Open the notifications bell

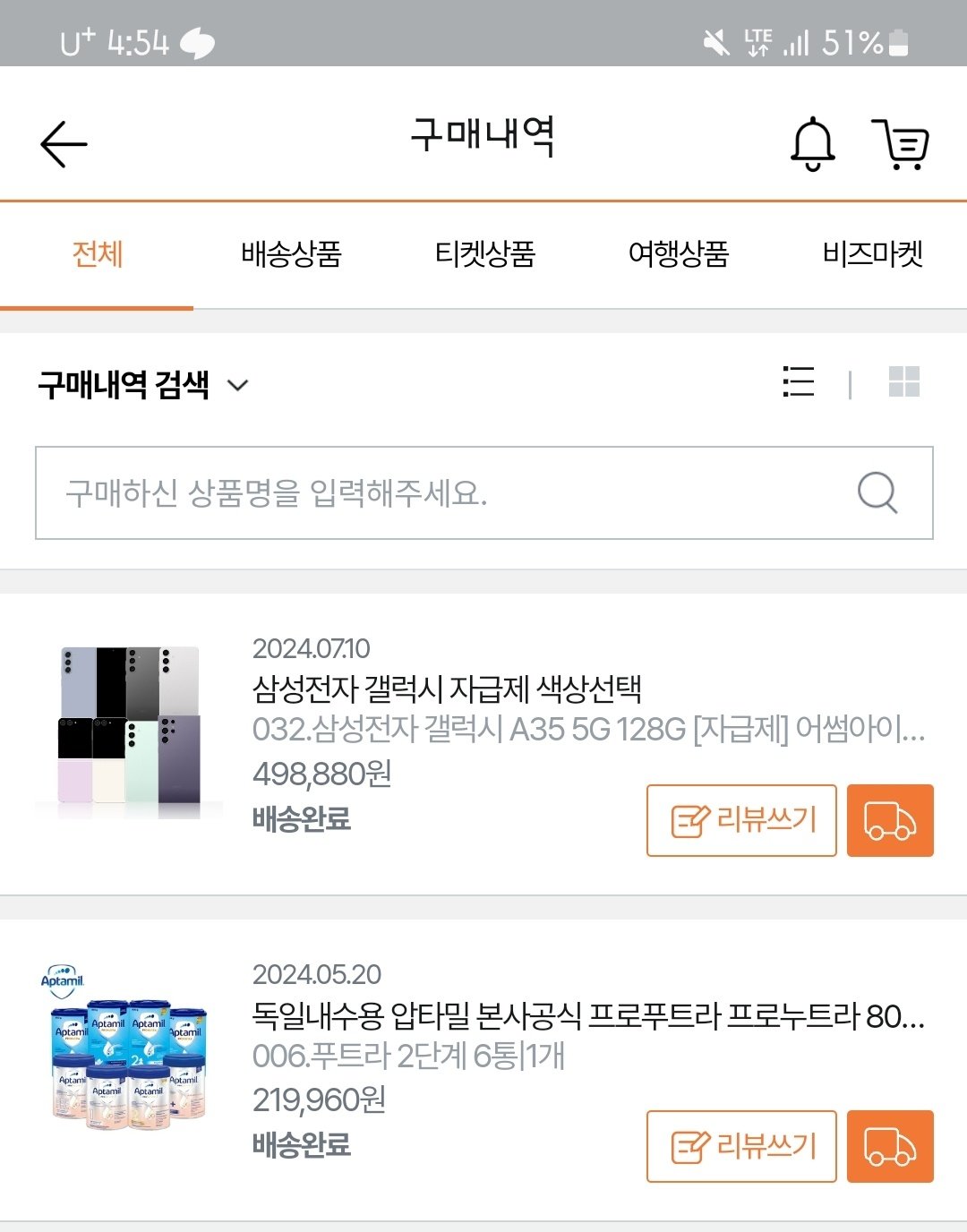pyautogui.click(x=812, y=143)
